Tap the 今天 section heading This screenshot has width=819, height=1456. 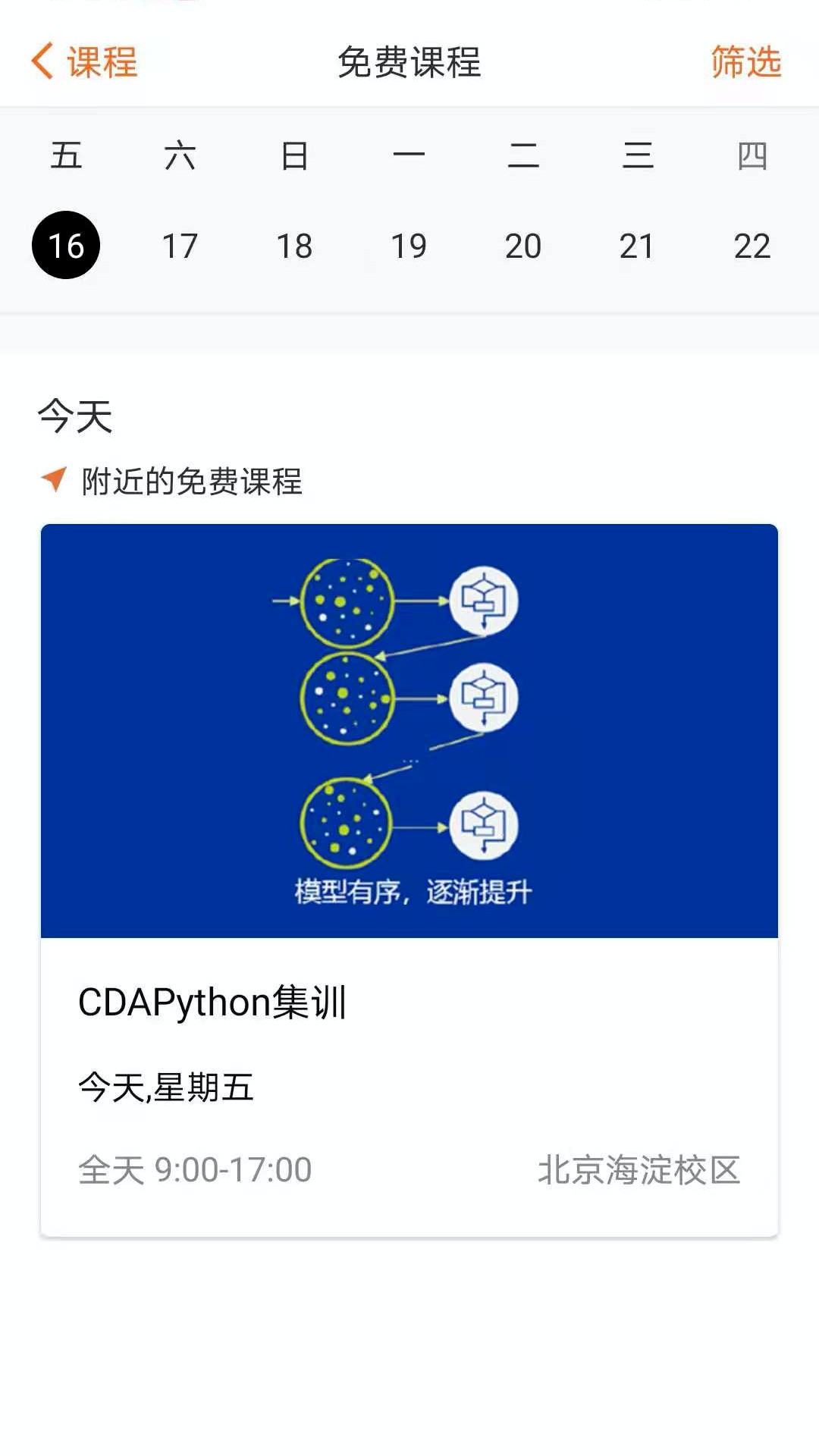pyautogui.click(x=74, y=417)
